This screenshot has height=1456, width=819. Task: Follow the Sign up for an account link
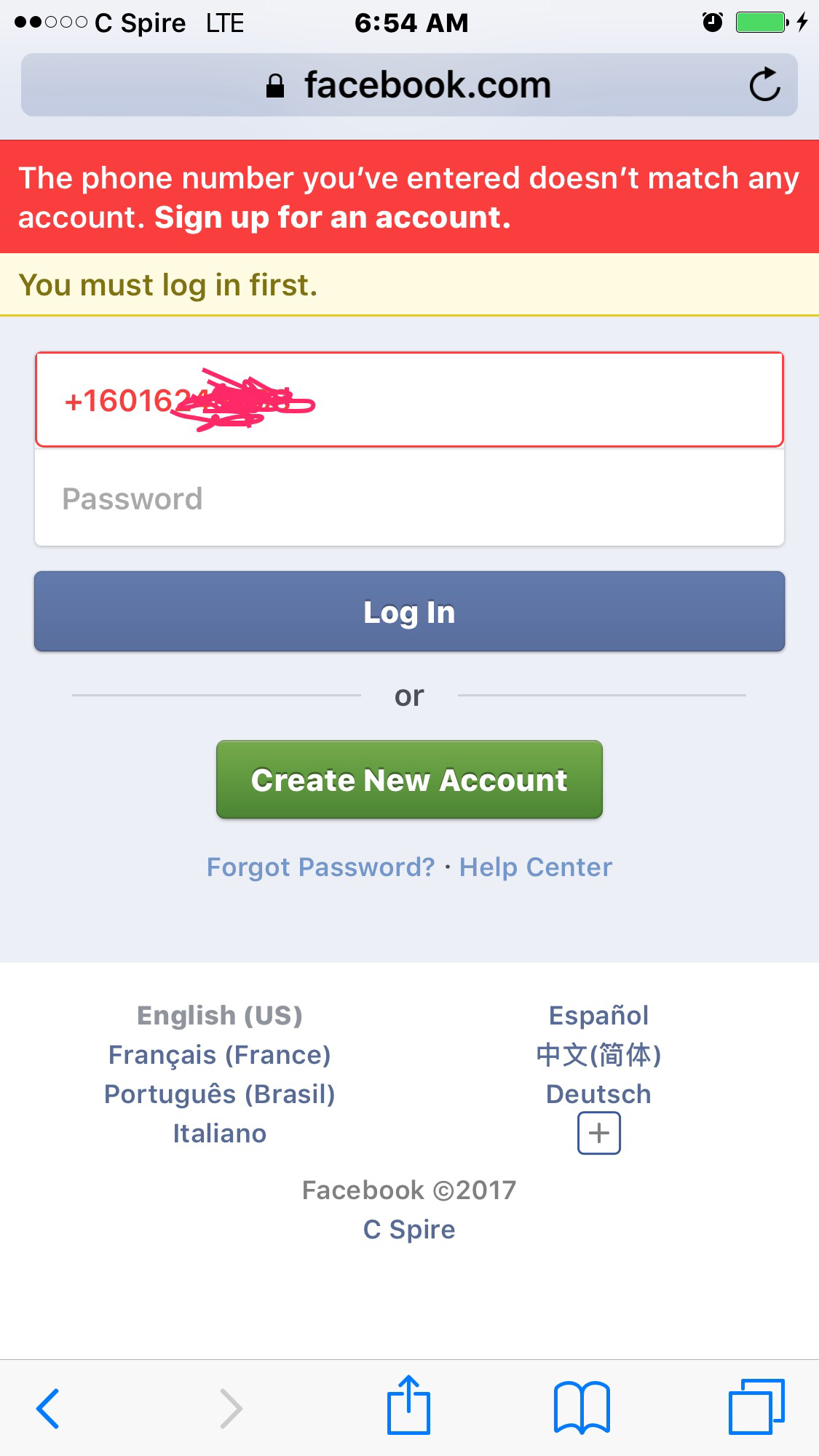tap(333, 218)
